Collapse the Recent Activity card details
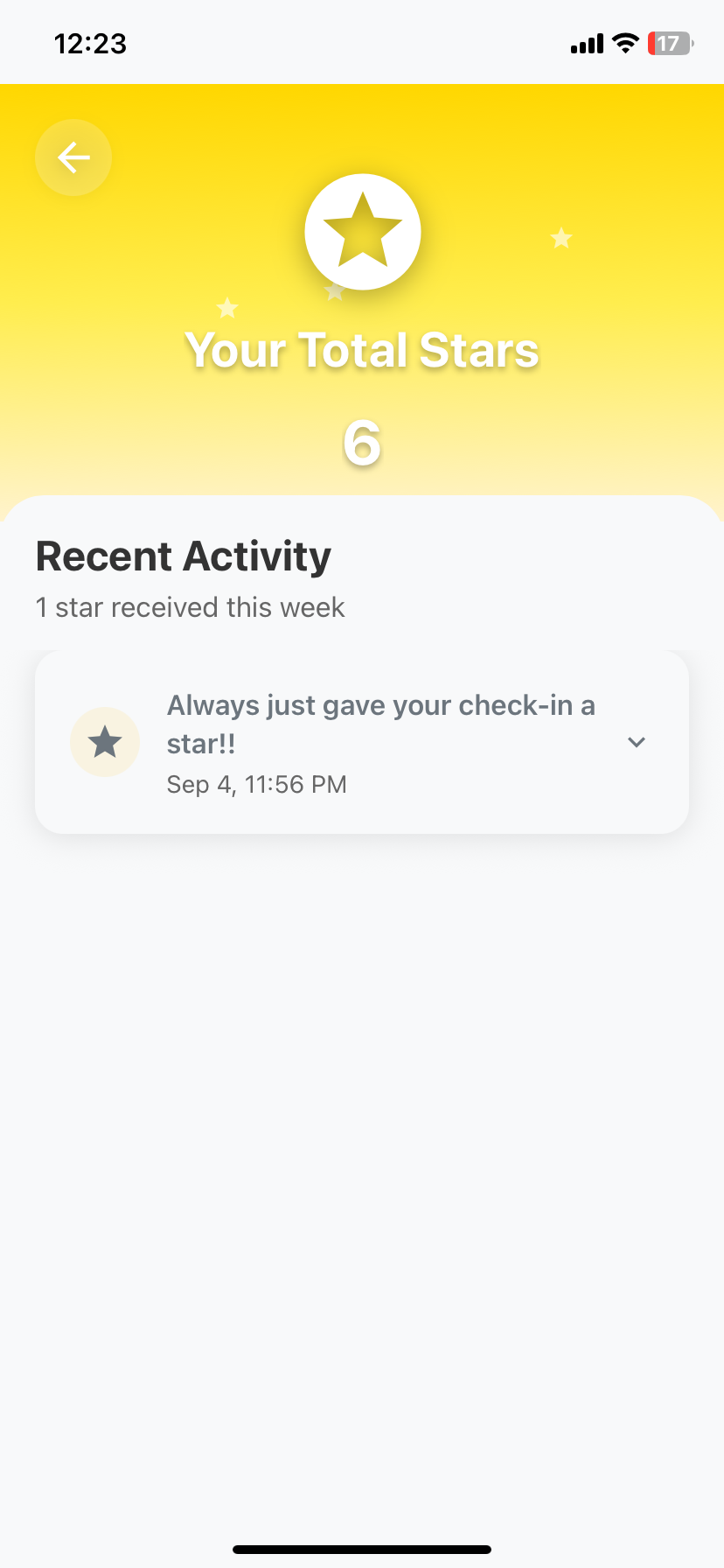The height and width of the screenshot is (1568, 724). coord(637,742)
